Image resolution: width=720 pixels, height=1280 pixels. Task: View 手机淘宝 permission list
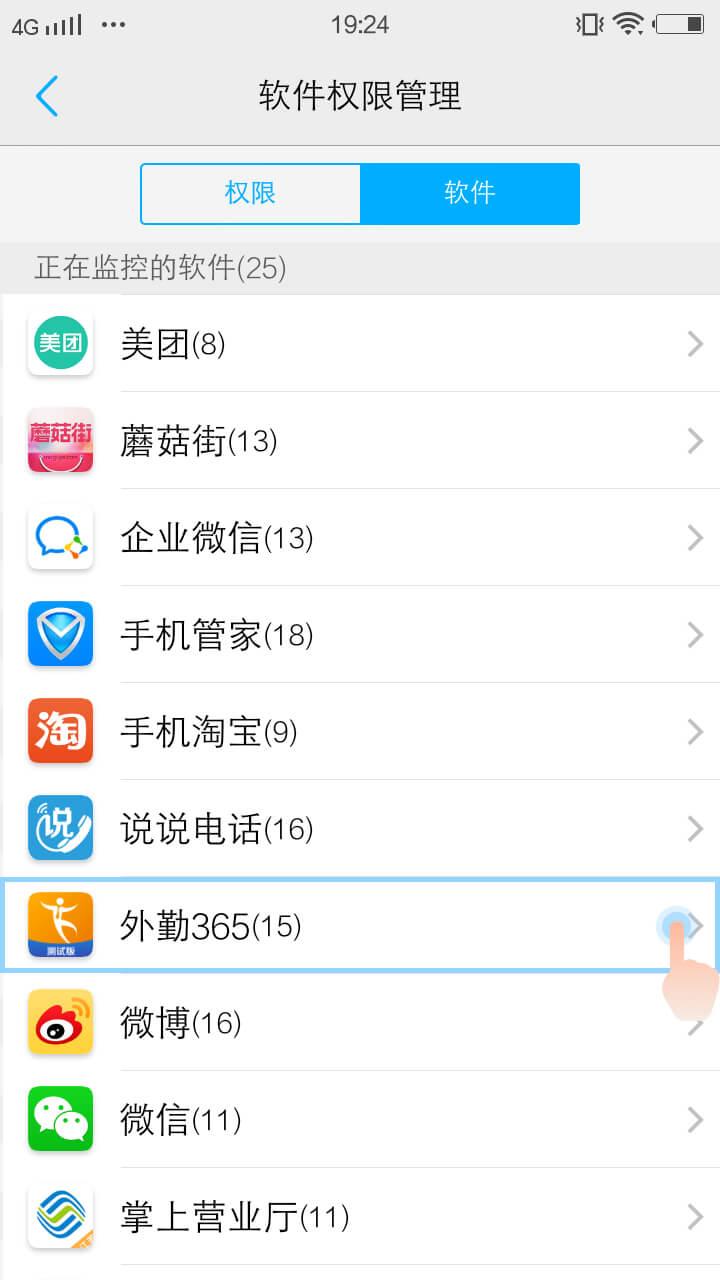coord(360,732)
